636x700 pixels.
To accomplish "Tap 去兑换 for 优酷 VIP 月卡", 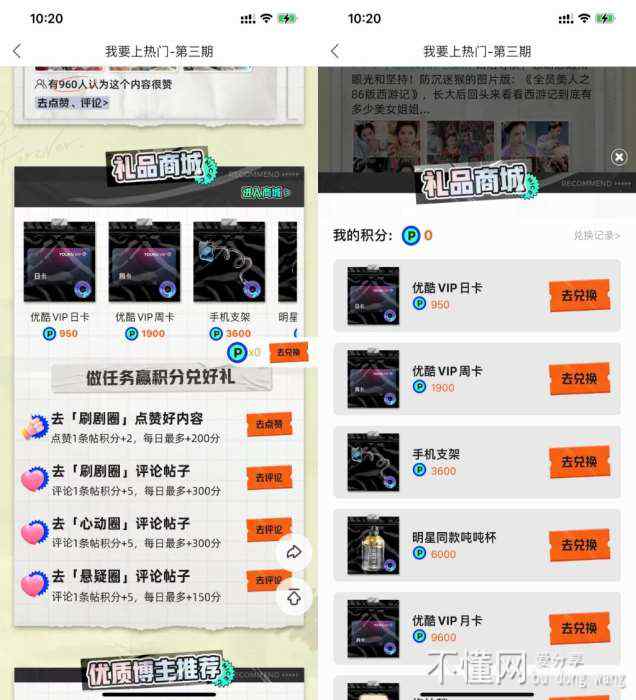I will pyautogui.click(x=579, y=628).
